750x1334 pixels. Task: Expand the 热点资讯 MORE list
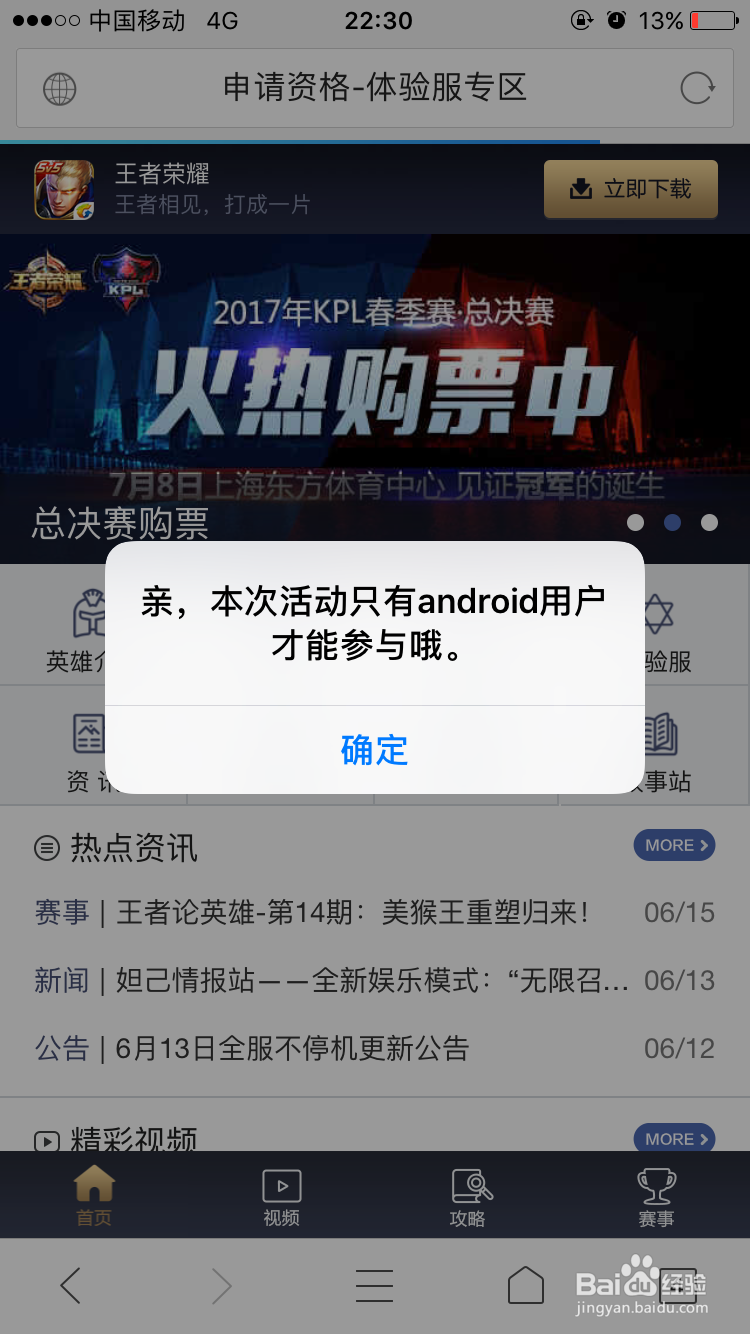coord(674,845)
